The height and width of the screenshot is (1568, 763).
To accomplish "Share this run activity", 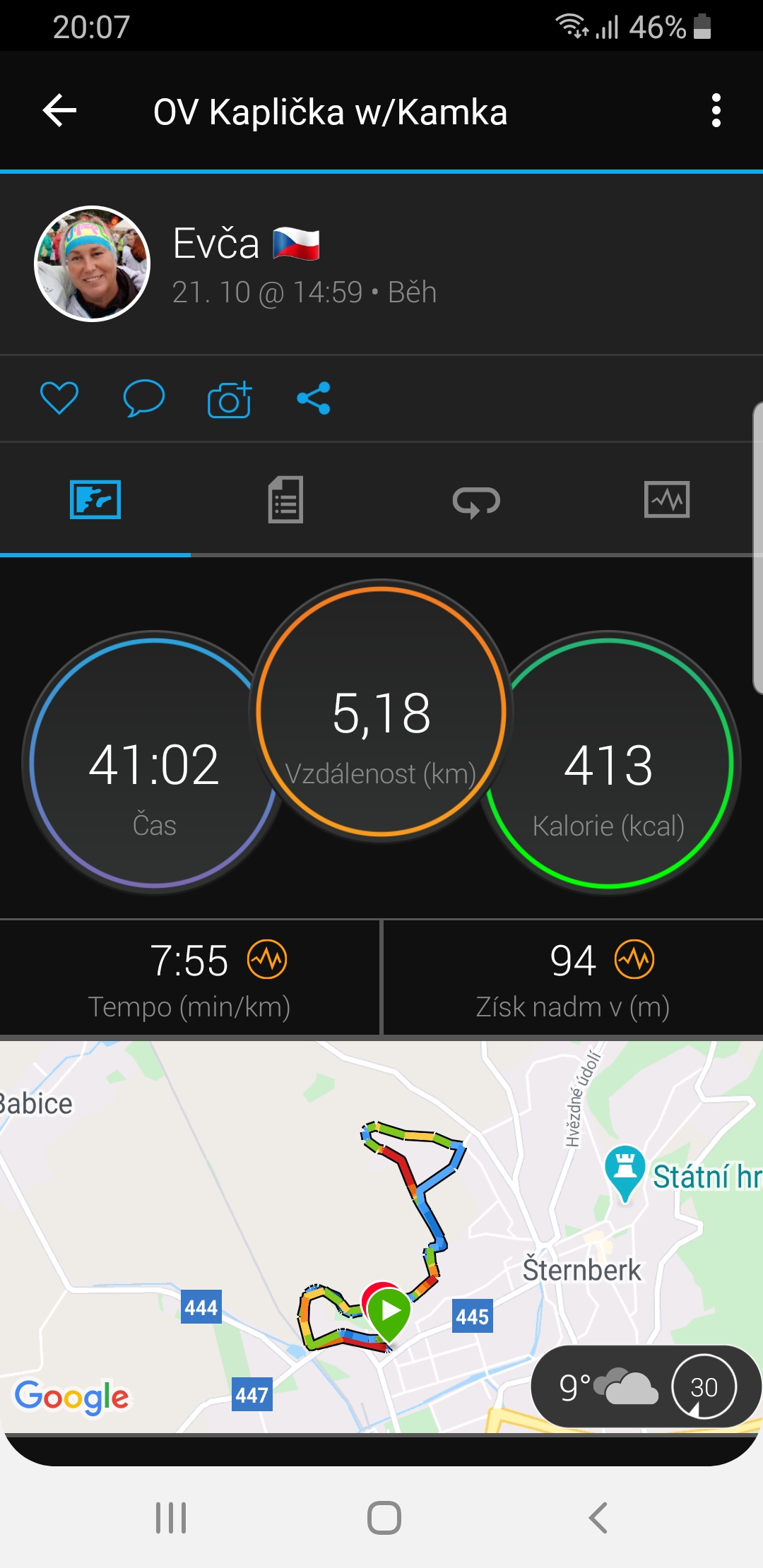I will click(x=314, y=398).
